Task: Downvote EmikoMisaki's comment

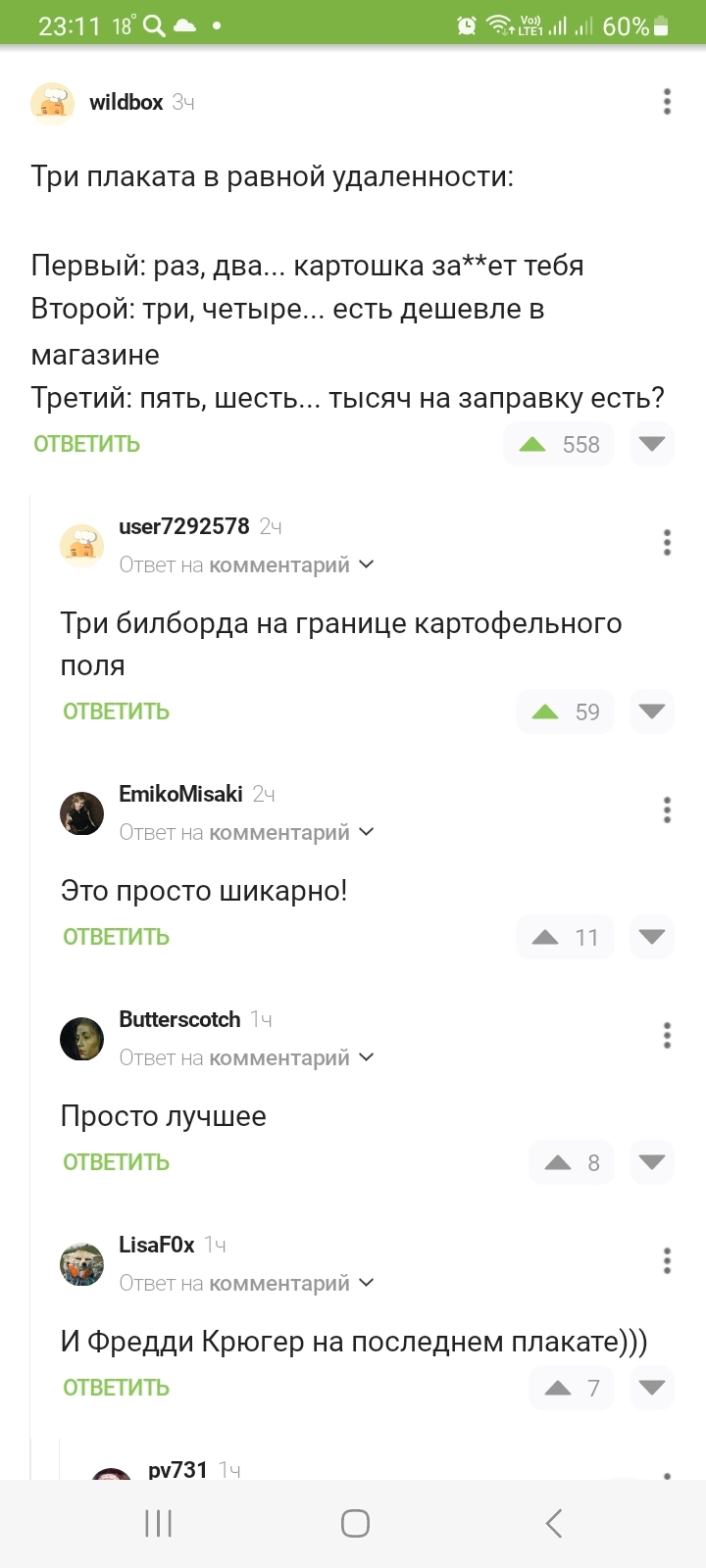Action: click(652, 937)
